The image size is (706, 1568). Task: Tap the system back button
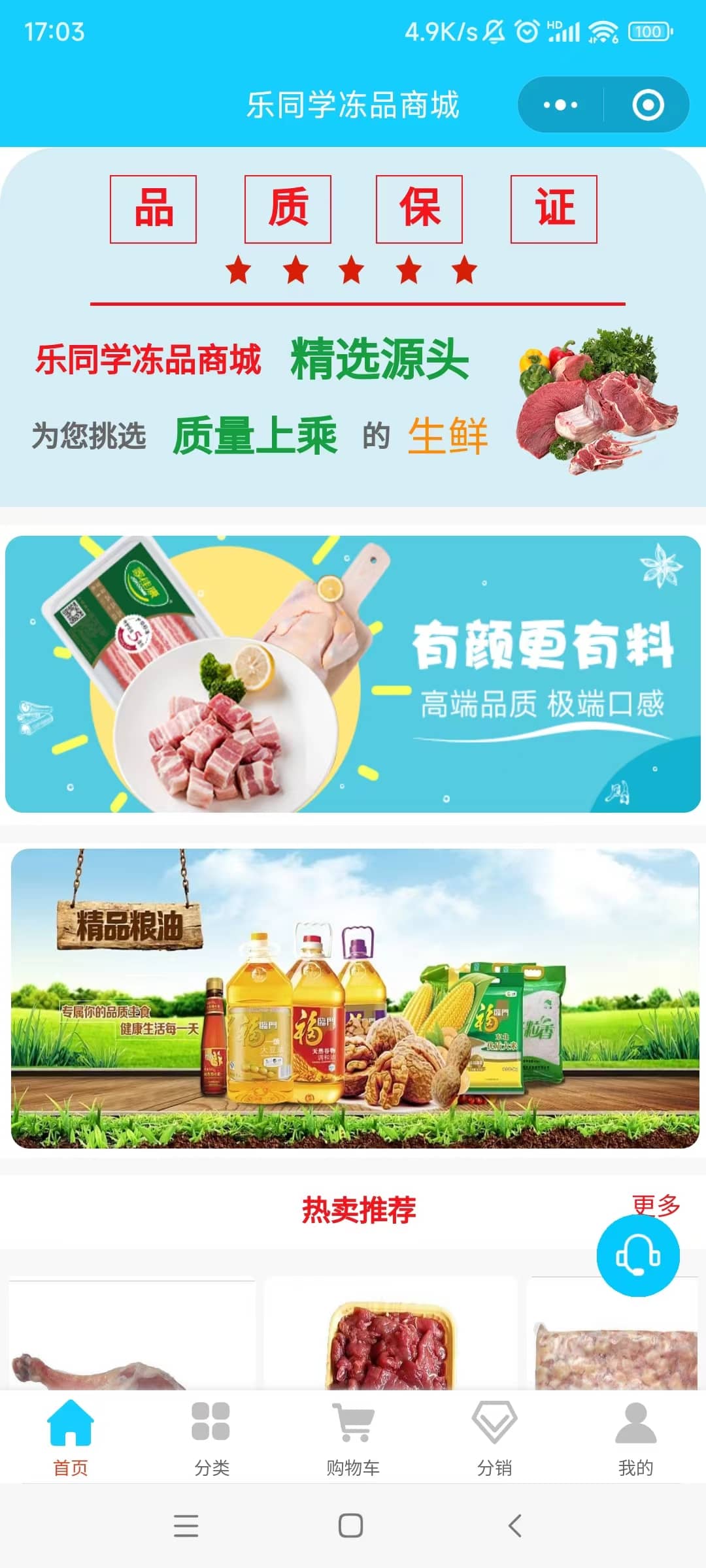(x=515, y=1526)
